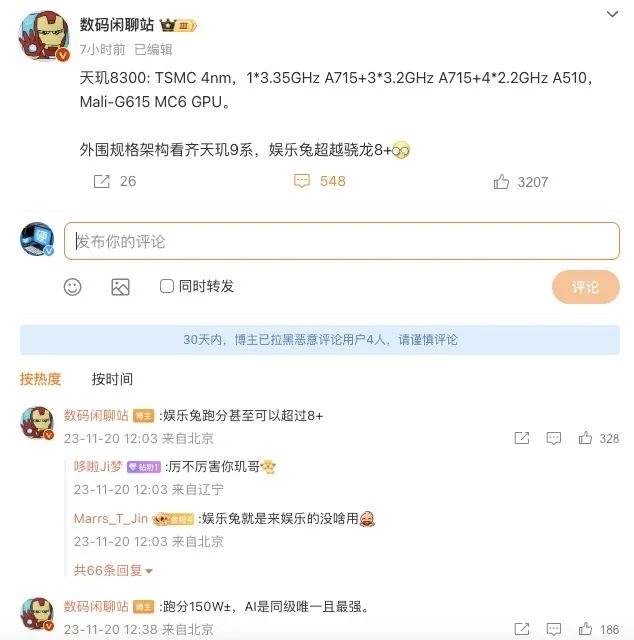The image size is (634, 640).
Task: Like the comment 娱乐兔跑分甚至可以超过8+
Action: click(585, 438)
